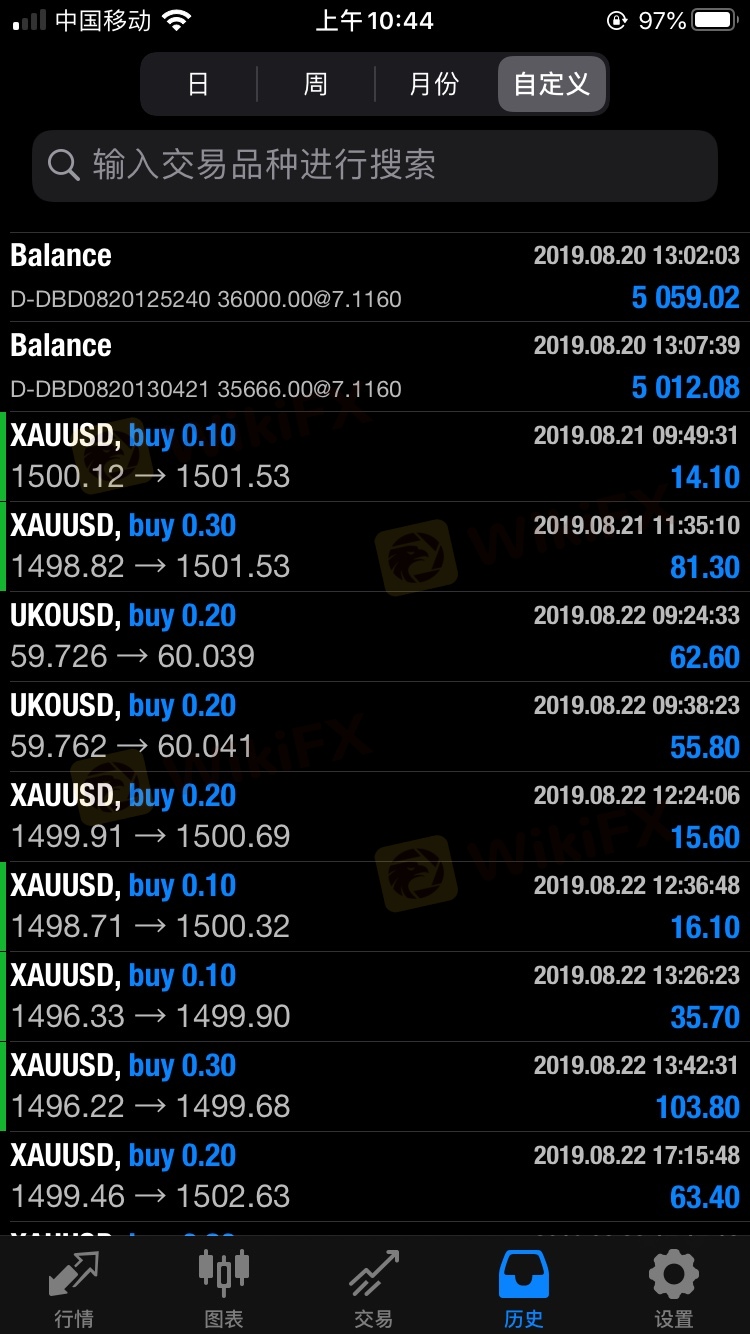Screen dimensions: 750x1334
Task: Open the XAUUSD trade at 17:15:48
Action: 375,1177
